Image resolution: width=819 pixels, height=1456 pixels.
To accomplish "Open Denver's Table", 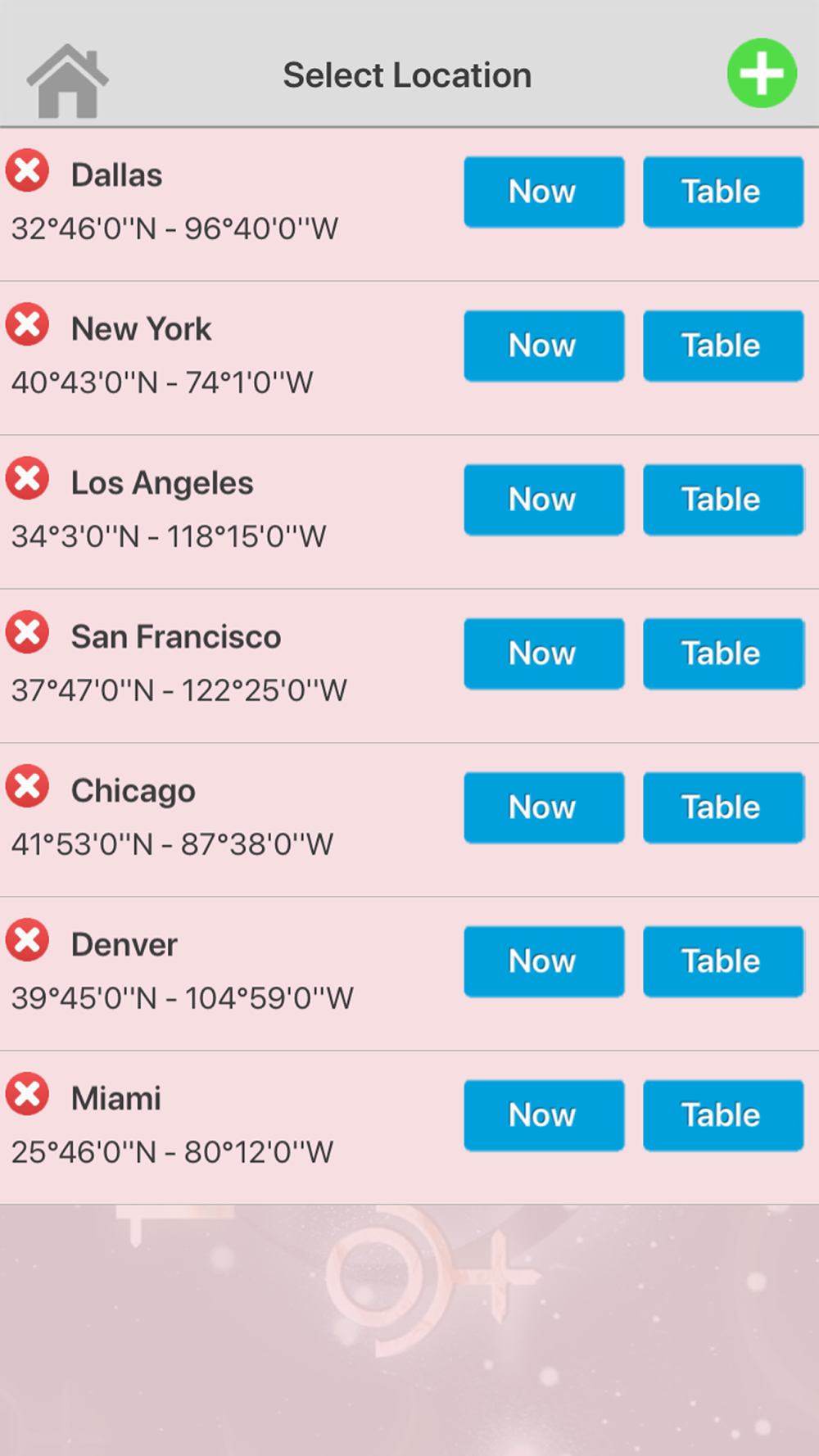I will point(723,961).
